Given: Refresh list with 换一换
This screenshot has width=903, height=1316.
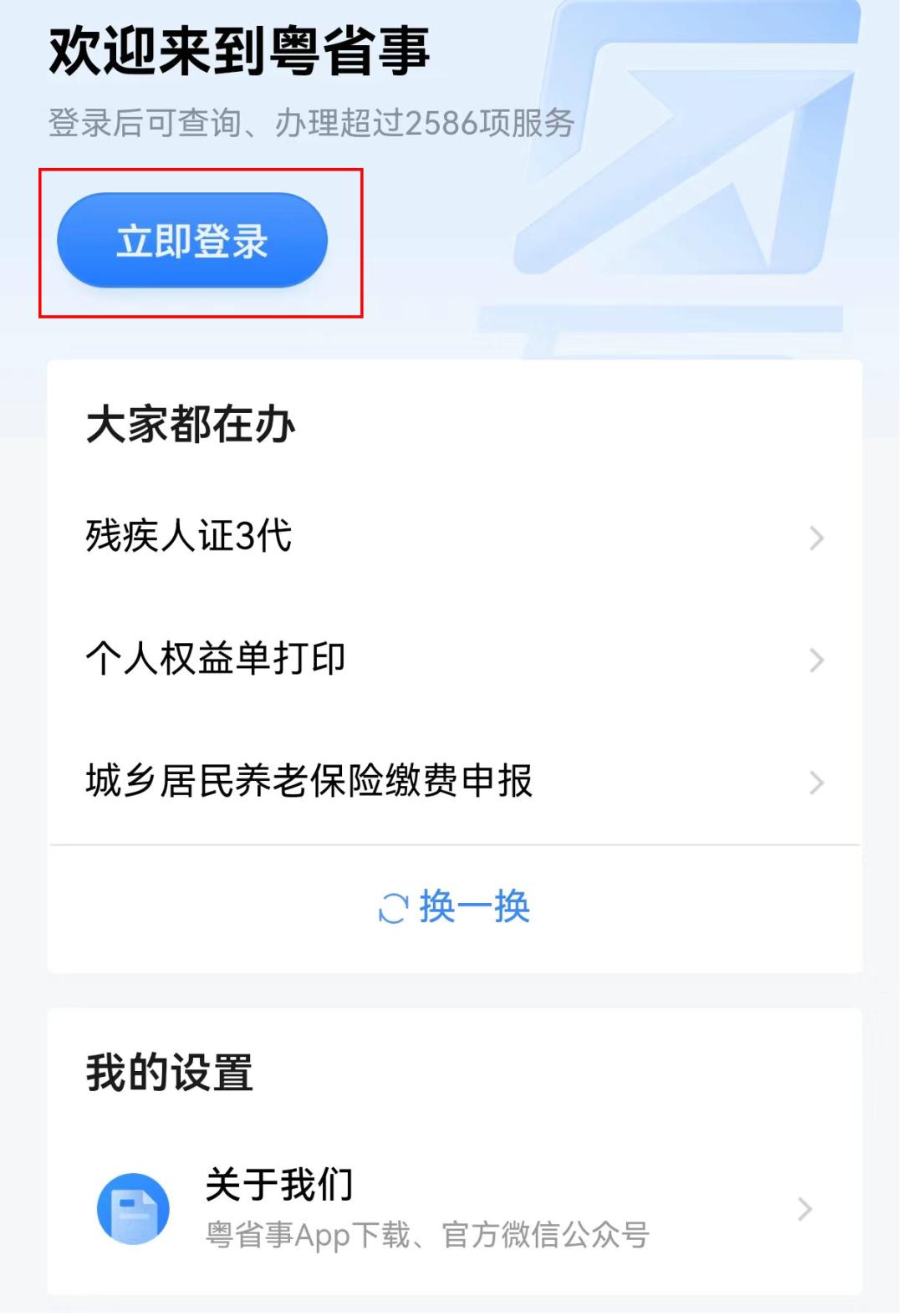Looking at the screenshot, I should 455,907.
